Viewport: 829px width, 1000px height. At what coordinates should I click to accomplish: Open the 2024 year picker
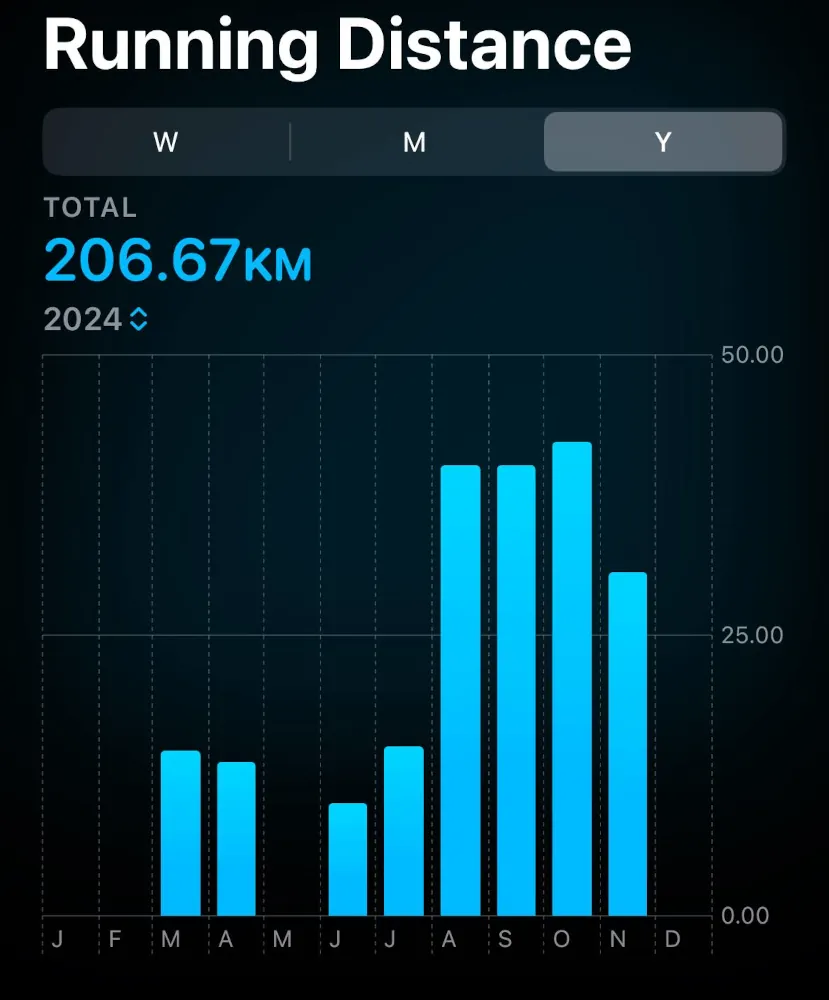(x=96, y=320)
